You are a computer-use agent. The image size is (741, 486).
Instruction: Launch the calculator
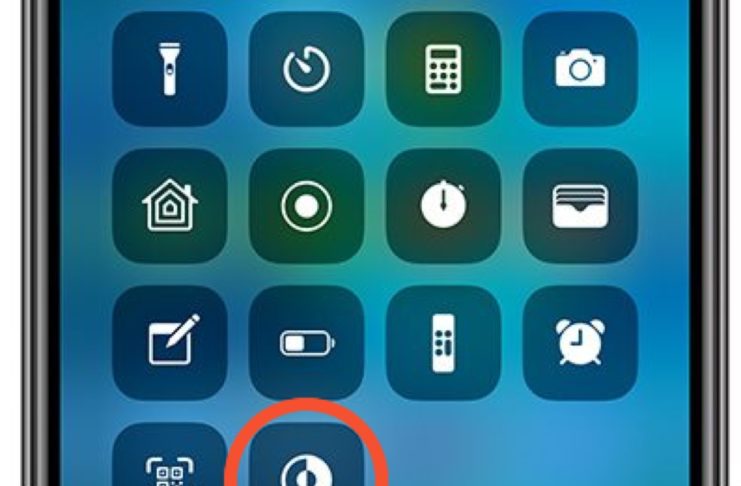(x=443, y=69)
